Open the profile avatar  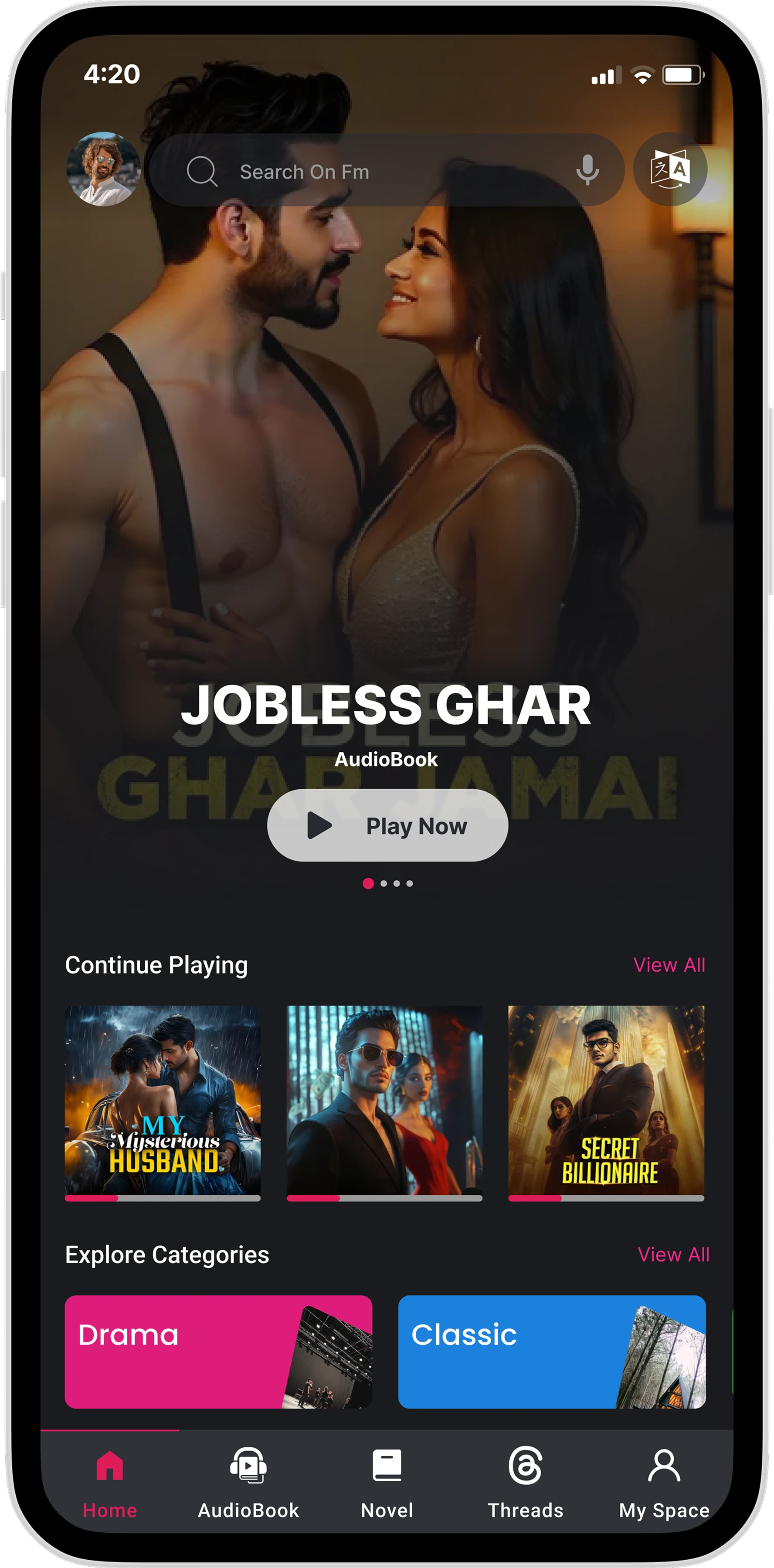103,169
